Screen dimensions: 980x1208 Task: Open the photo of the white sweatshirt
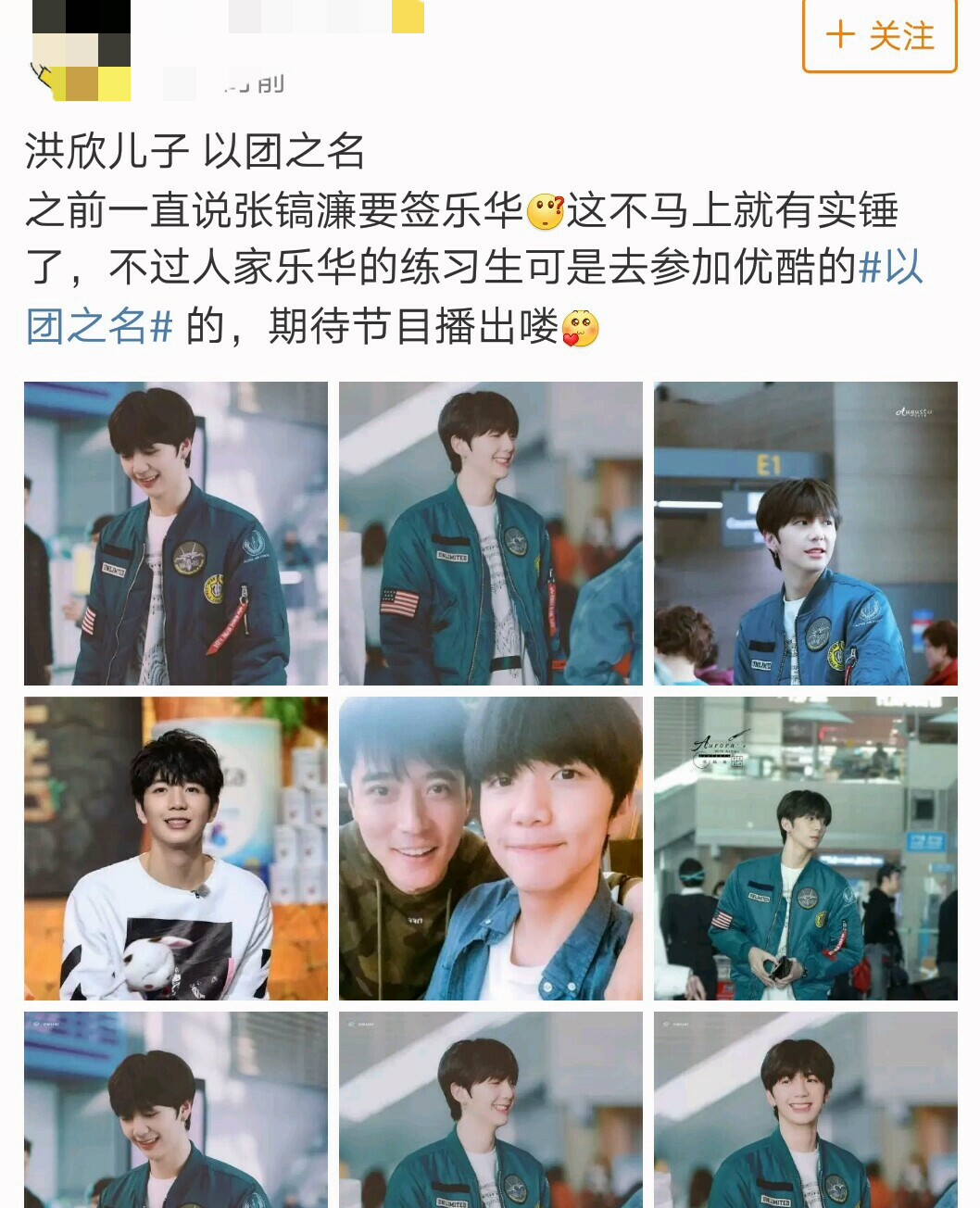tap(176, 849)
